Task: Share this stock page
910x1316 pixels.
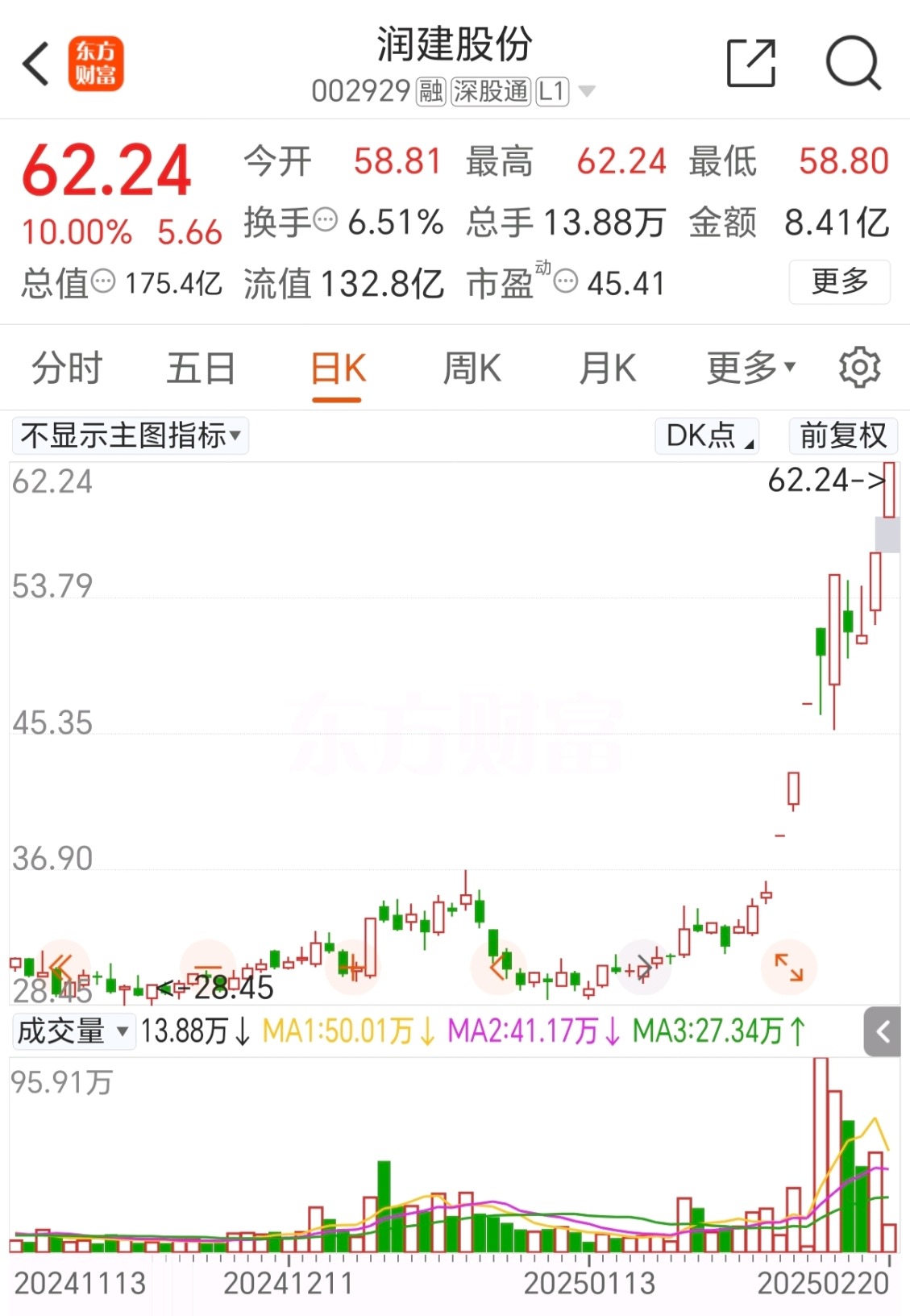Action: [750, 63]
